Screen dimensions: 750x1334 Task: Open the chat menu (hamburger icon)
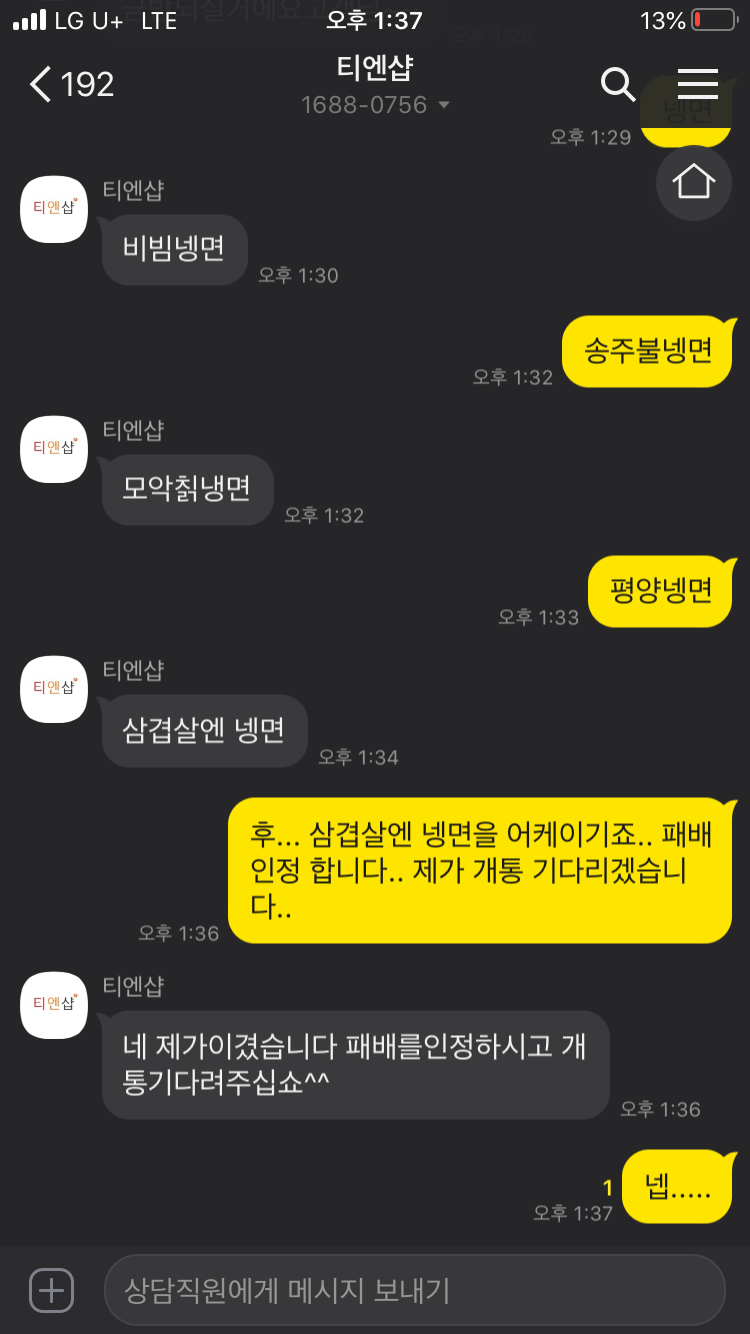tap(697, 85)
